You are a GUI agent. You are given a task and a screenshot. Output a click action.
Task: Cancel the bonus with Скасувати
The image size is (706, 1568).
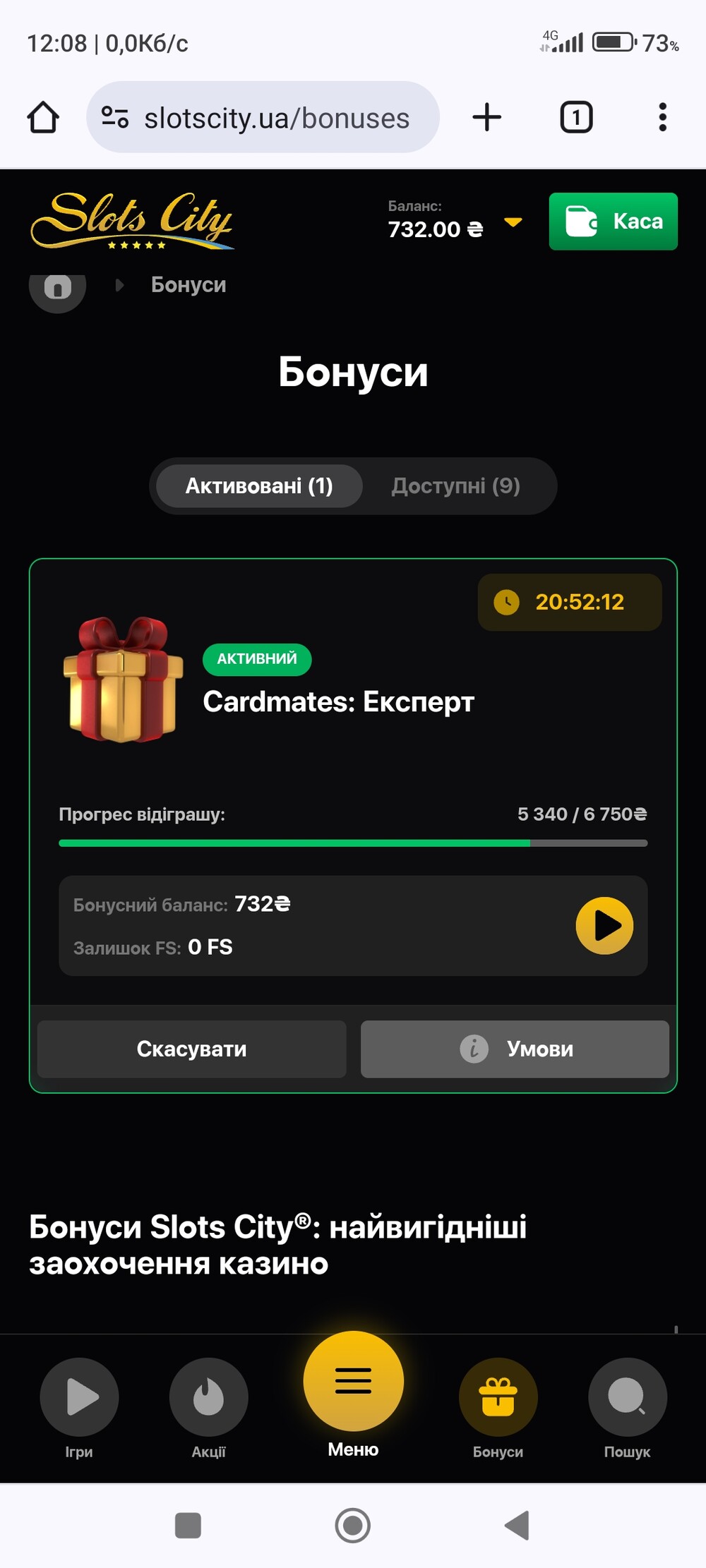(192, 1049)
